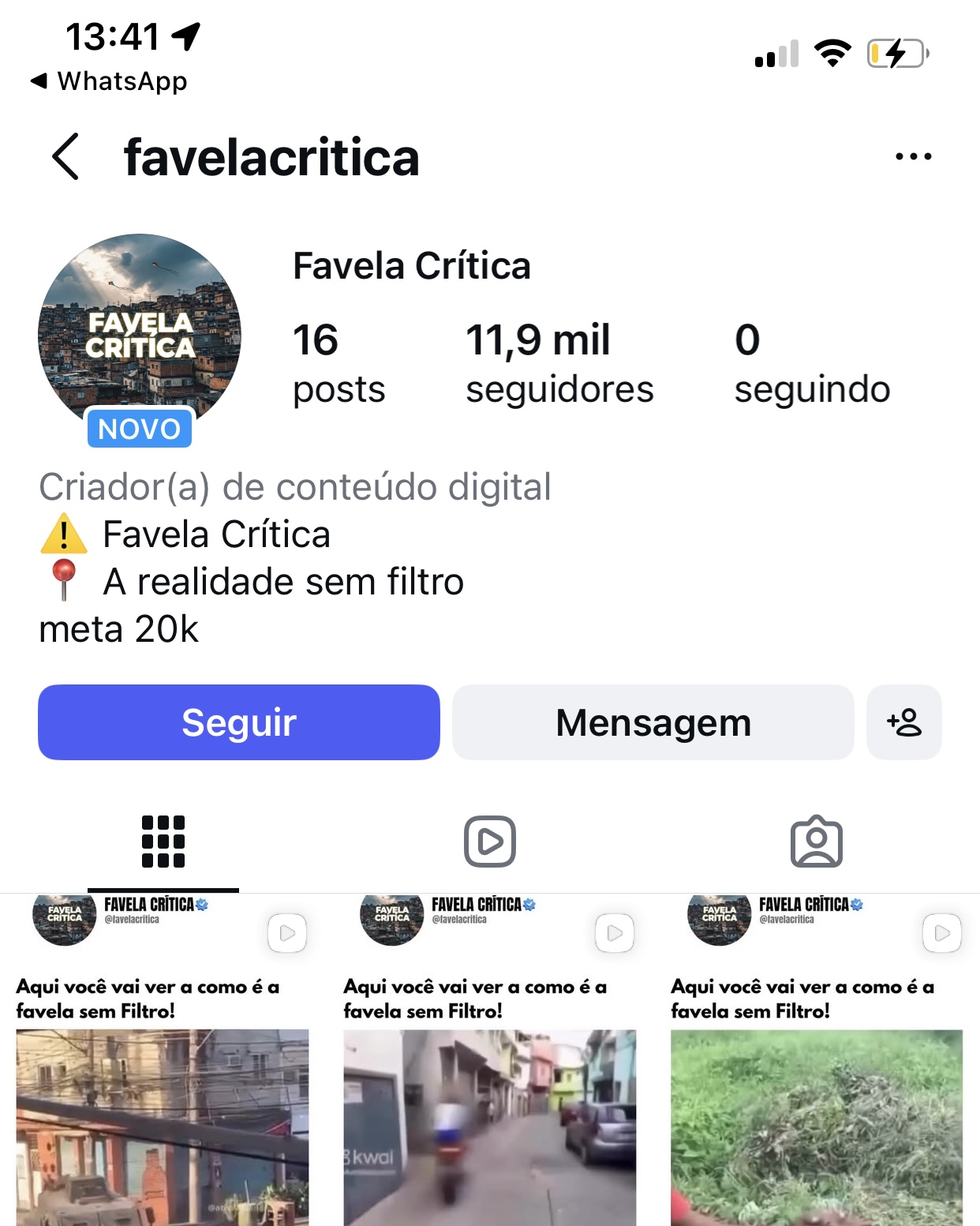Switch to the posts grid icon
The width and height of the screenshot is (980, 1226).
[x=163, y=841]
